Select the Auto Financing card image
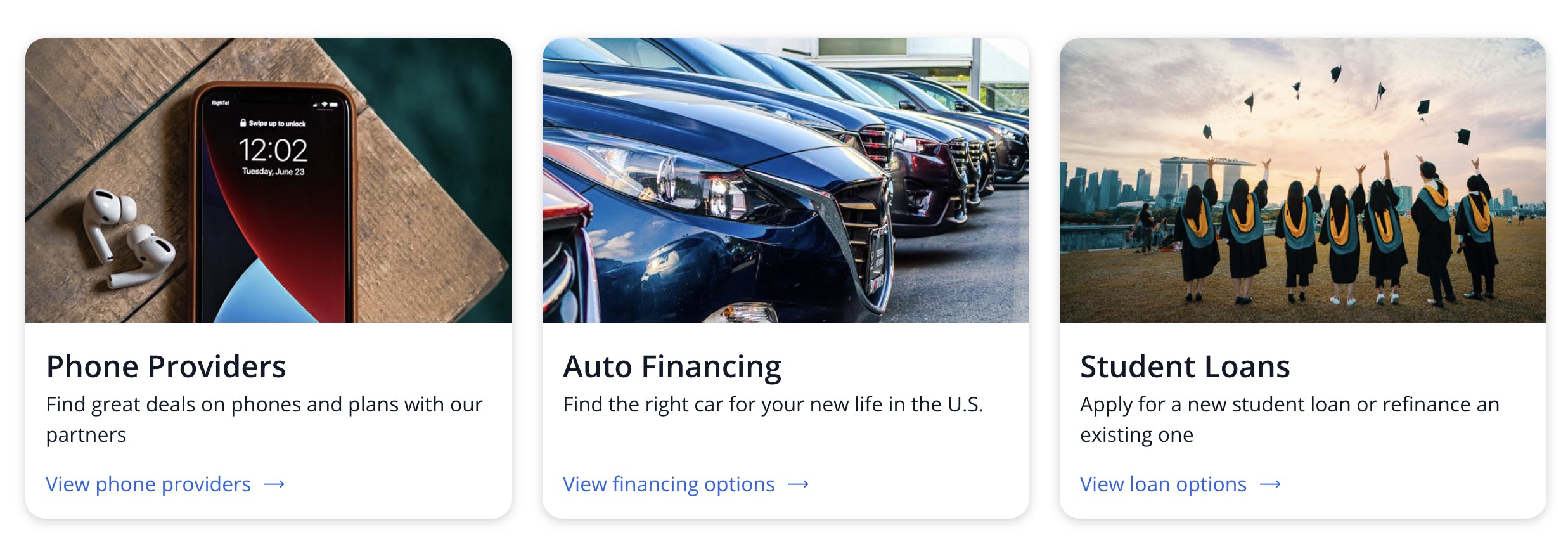The image size is (1568, 549). point(785,181)
